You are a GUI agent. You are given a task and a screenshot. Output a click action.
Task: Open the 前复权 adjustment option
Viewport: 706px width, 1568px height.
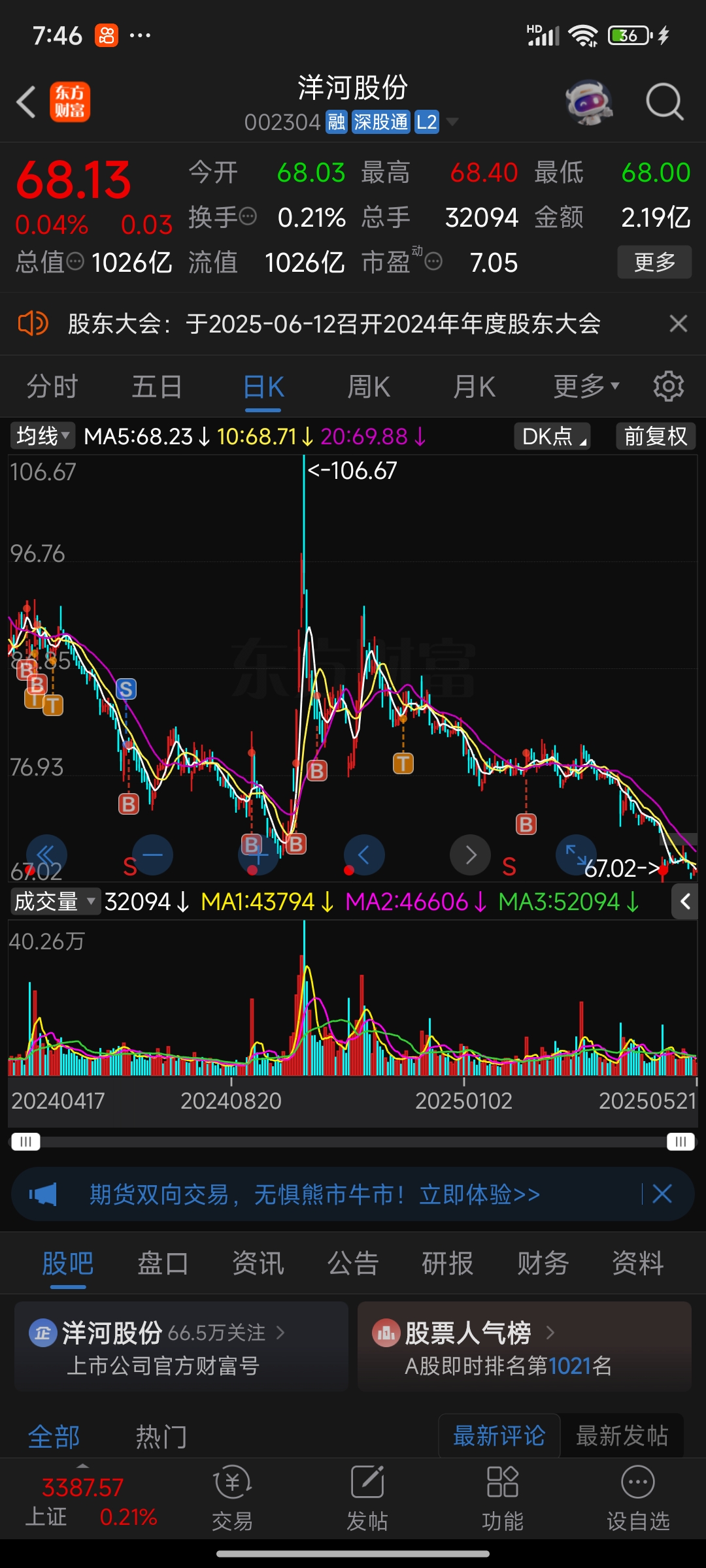[655, 436]
